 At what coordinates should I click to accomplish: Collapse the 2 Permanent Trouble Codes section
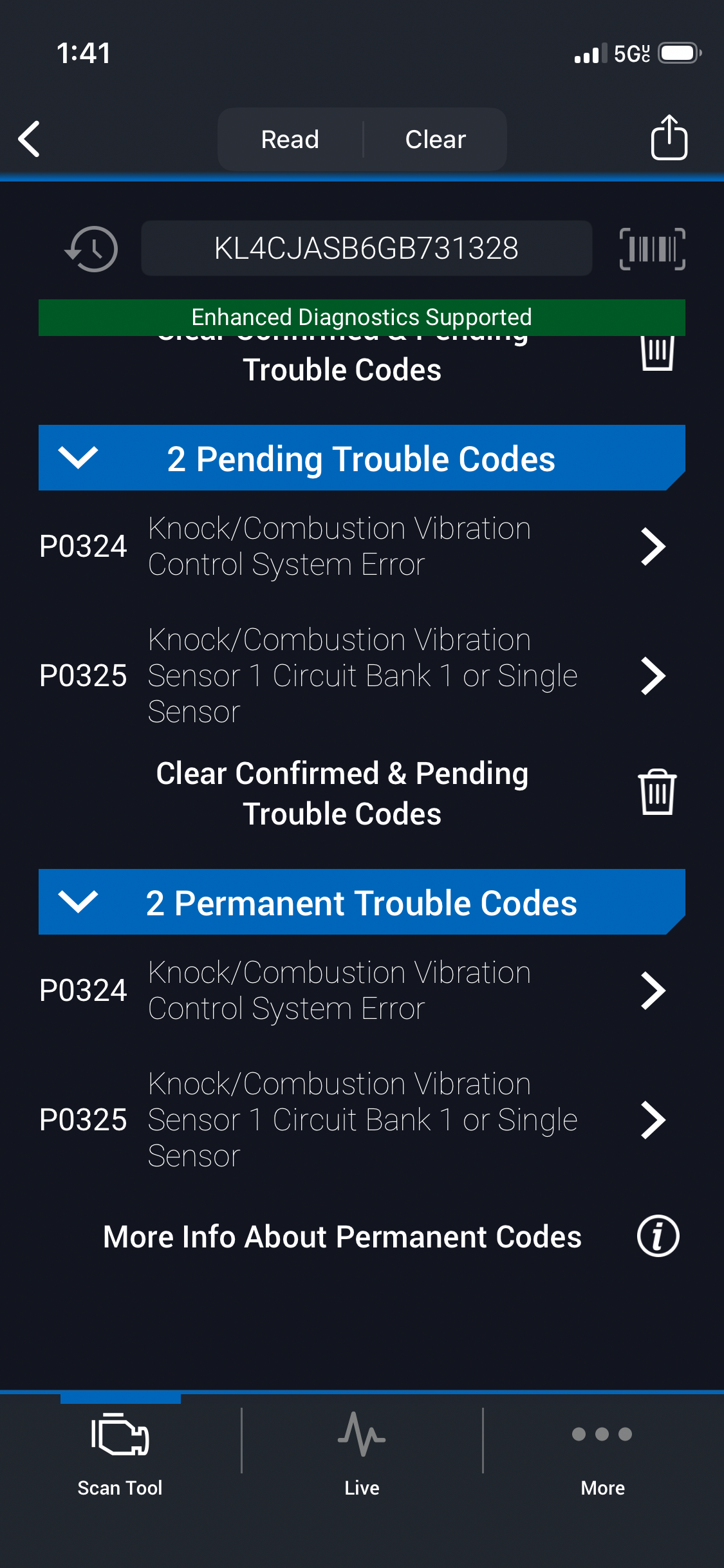[78, 902]
